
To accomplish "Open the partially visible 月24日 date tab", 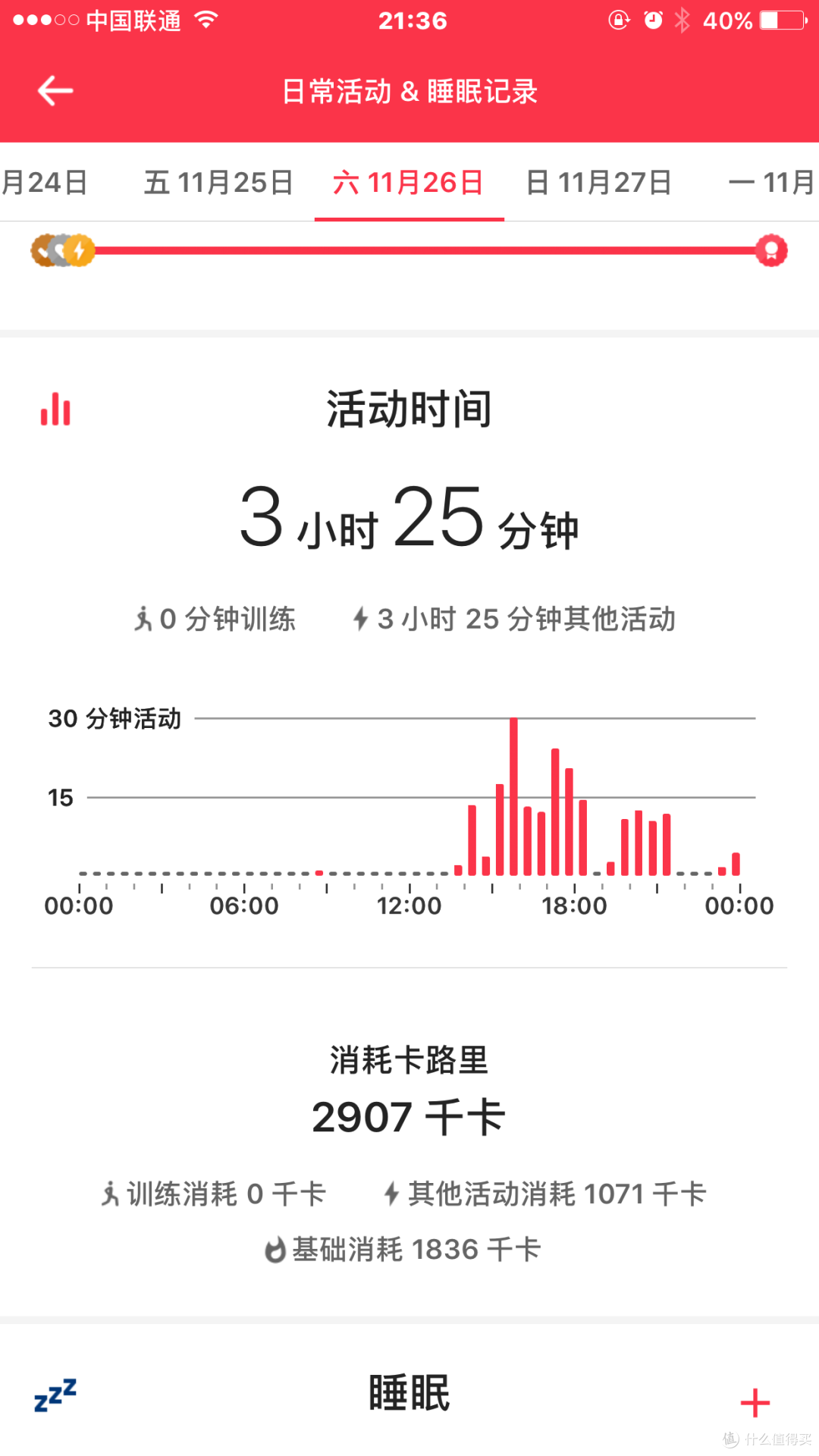I will (x=44, y=183).
